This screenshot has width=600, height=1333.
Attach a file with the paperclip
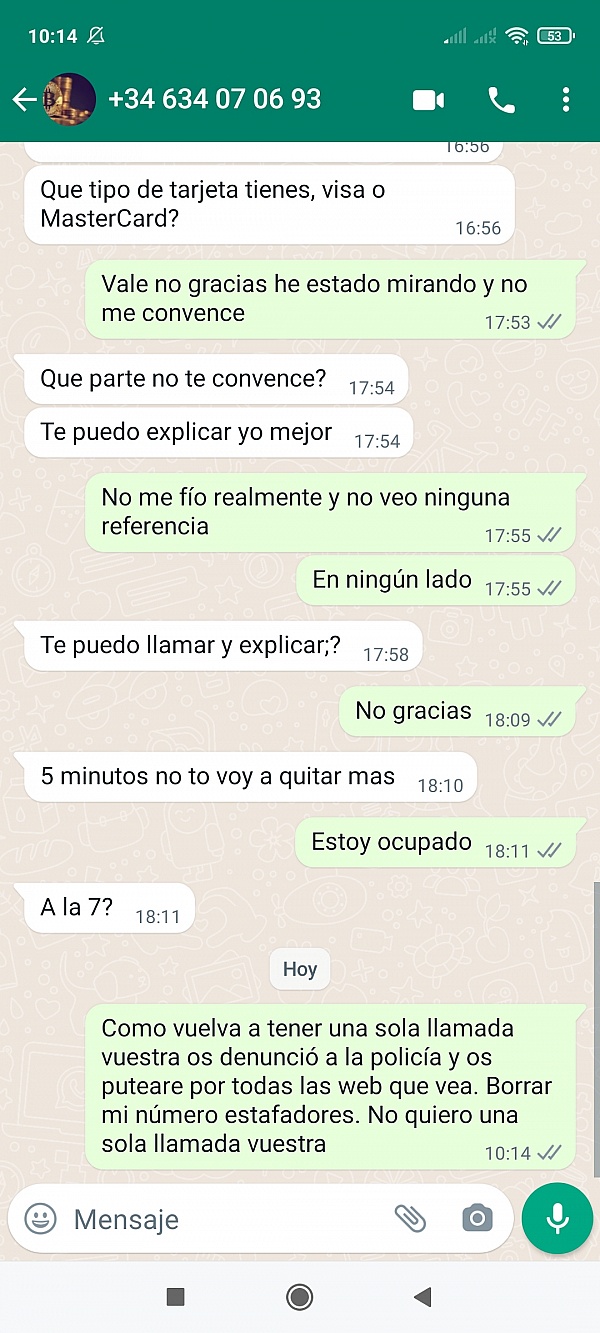point(410,1218)
